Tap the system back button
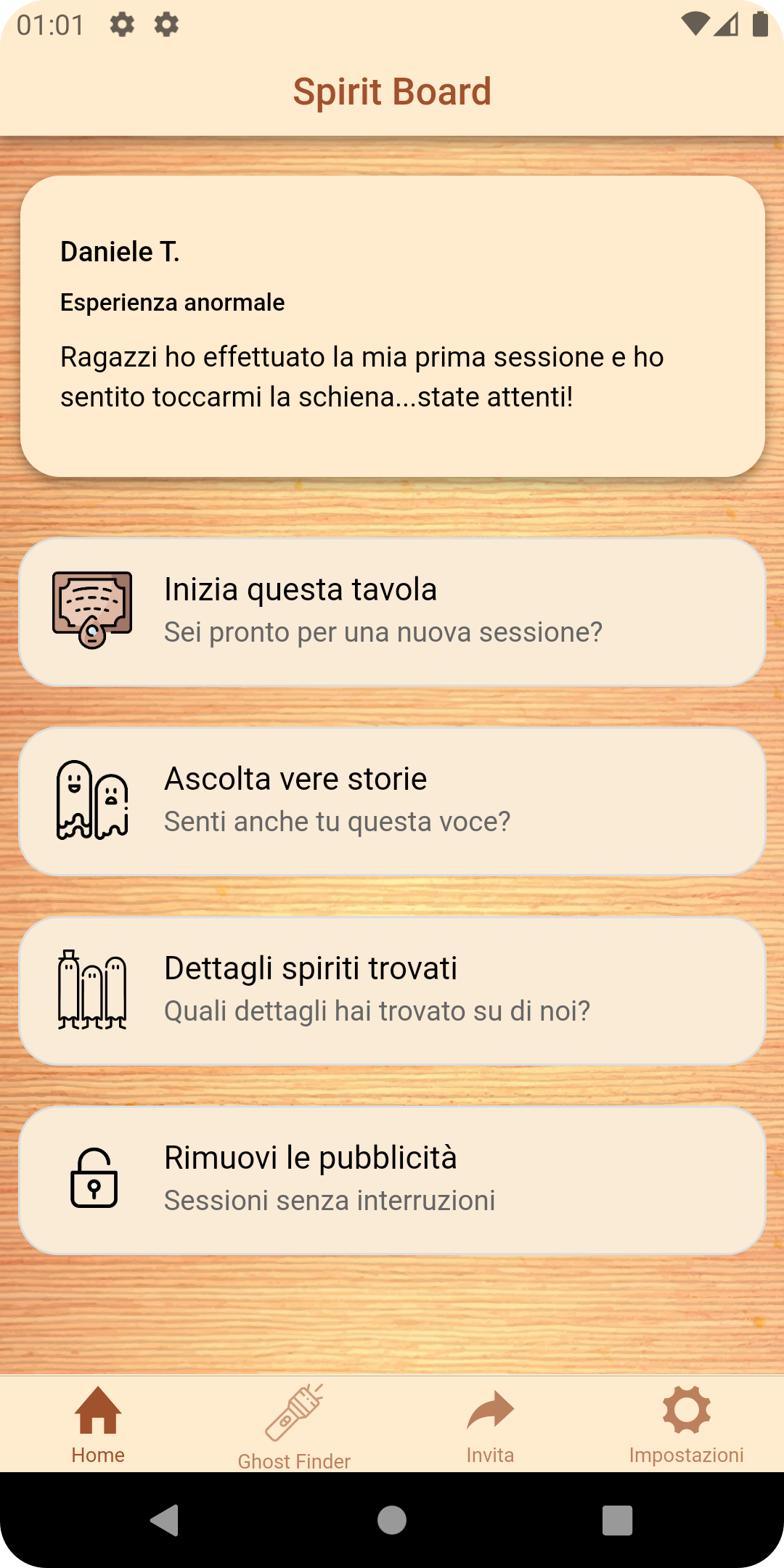Screen dimensions: 784x1568 [x=165, y=1520]
